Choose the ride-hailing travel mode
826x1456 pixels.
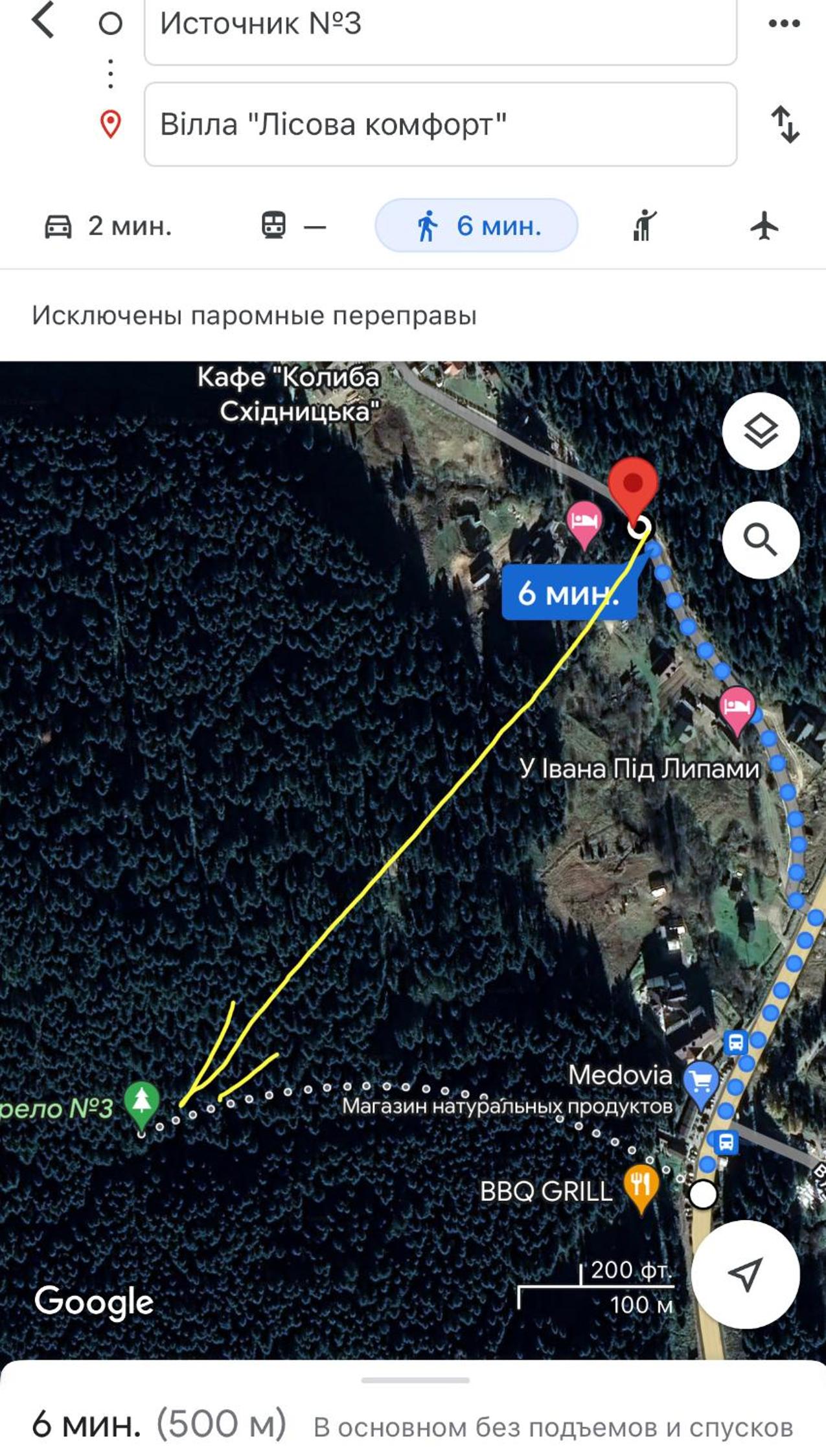645,226
